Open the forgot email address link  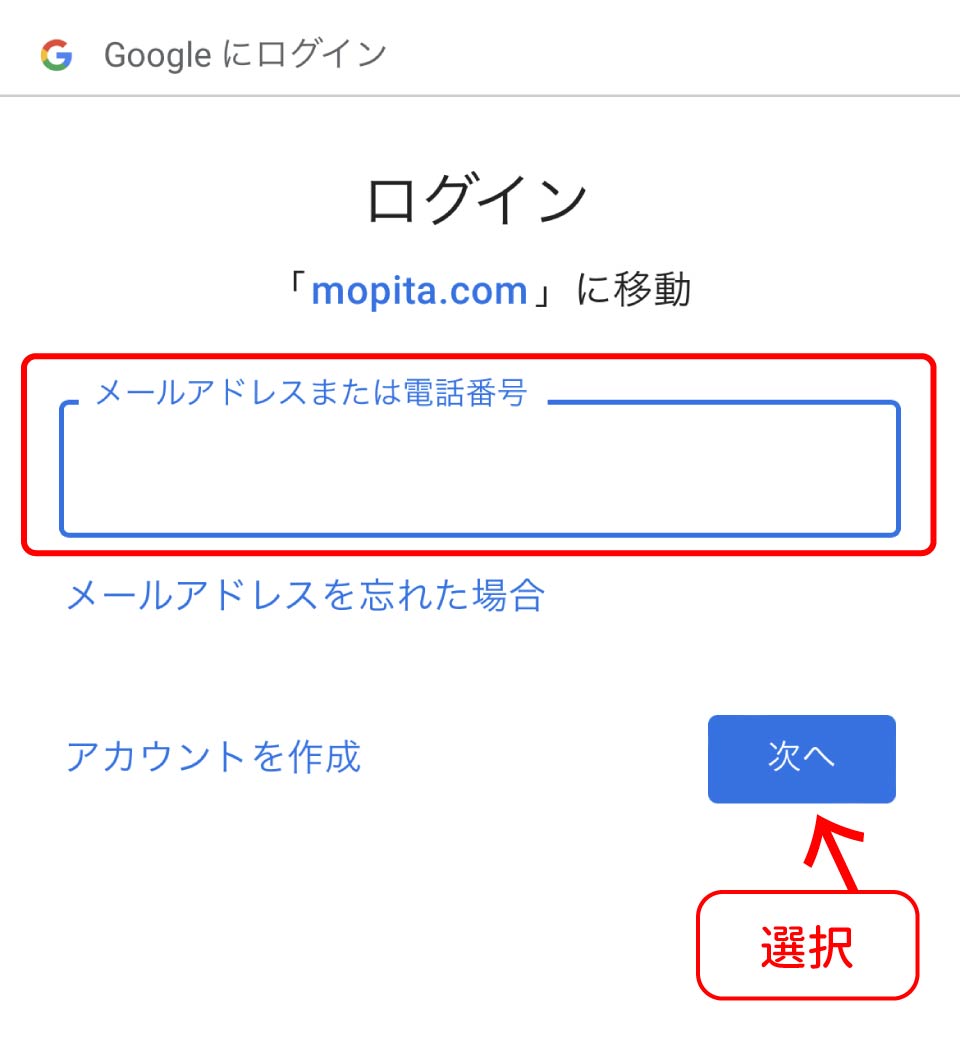pos(305,596)
